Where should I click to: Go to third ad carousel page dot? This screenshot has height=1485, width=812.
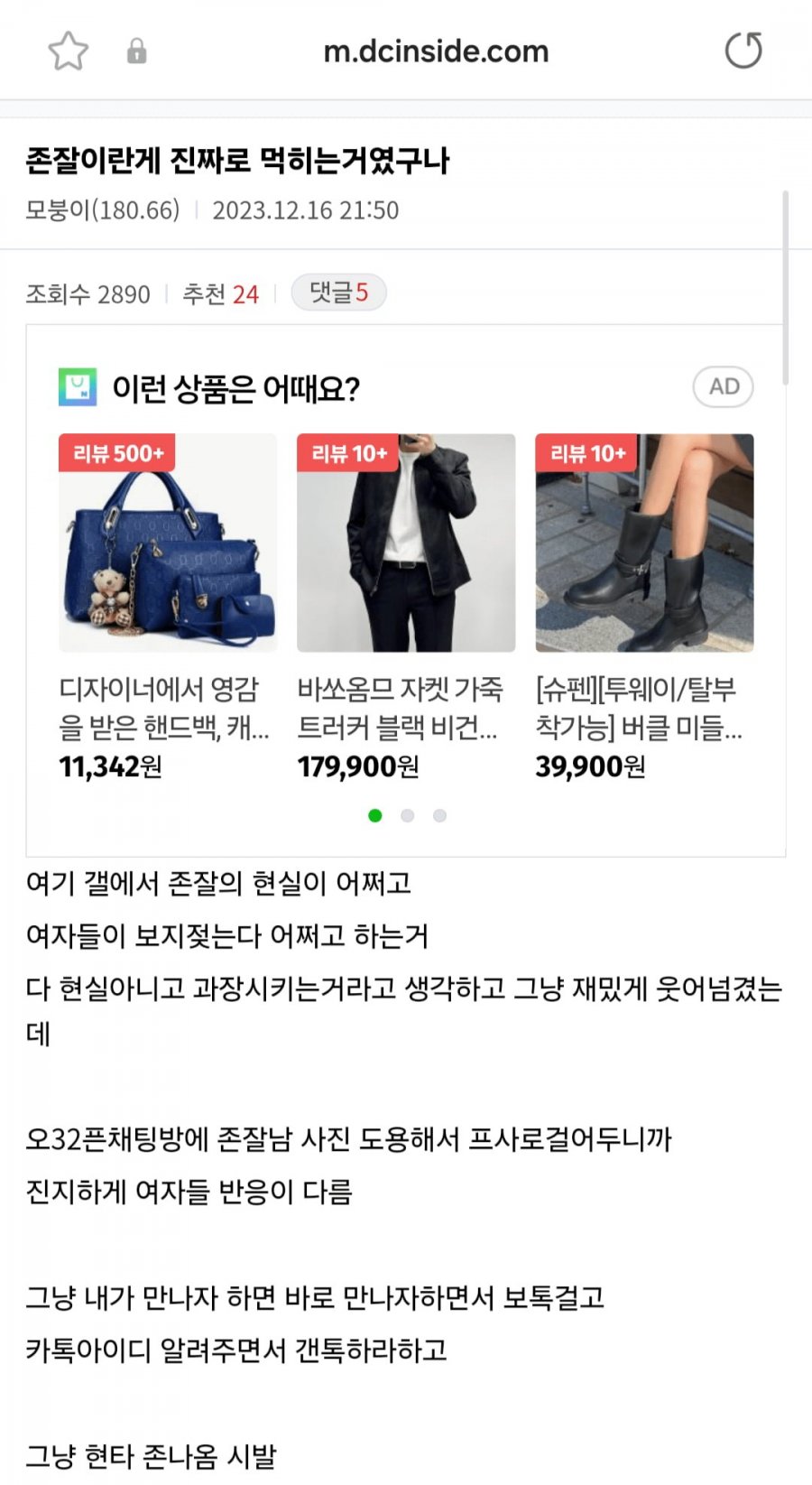click(439, 816)
